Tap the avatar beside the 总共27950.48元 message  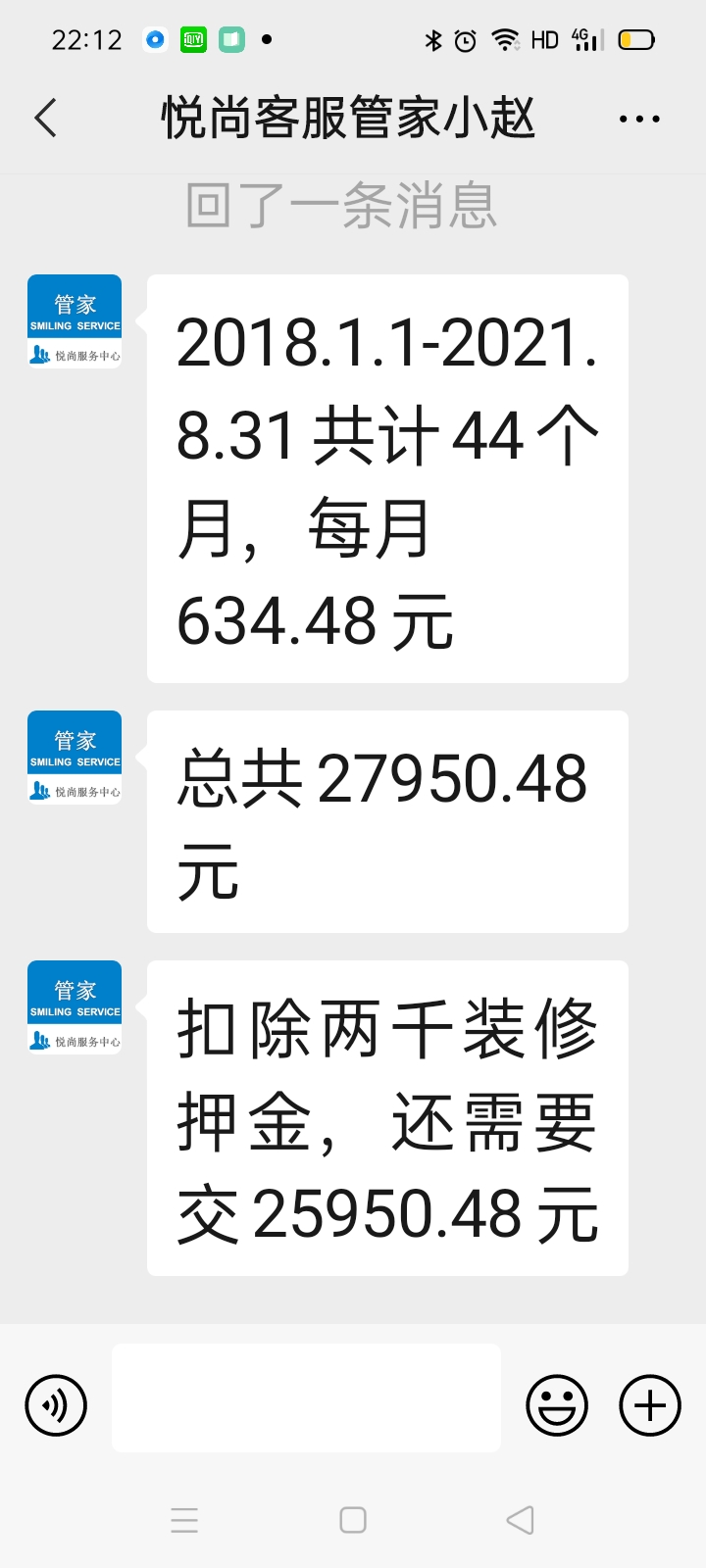(75, 758)
